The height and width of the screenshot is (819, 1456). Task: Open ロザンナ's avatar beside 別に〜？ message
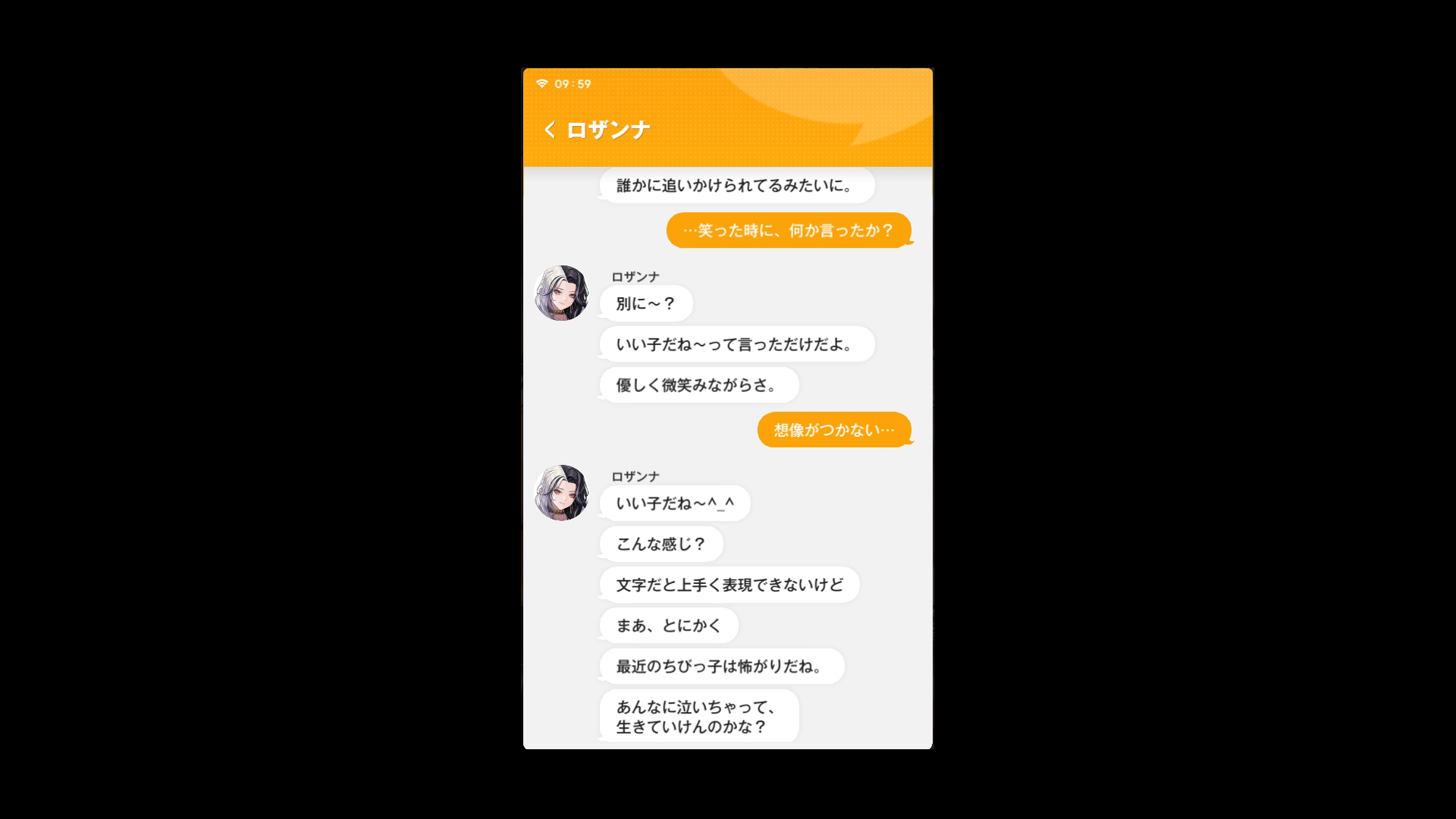[x=561, y=293]
